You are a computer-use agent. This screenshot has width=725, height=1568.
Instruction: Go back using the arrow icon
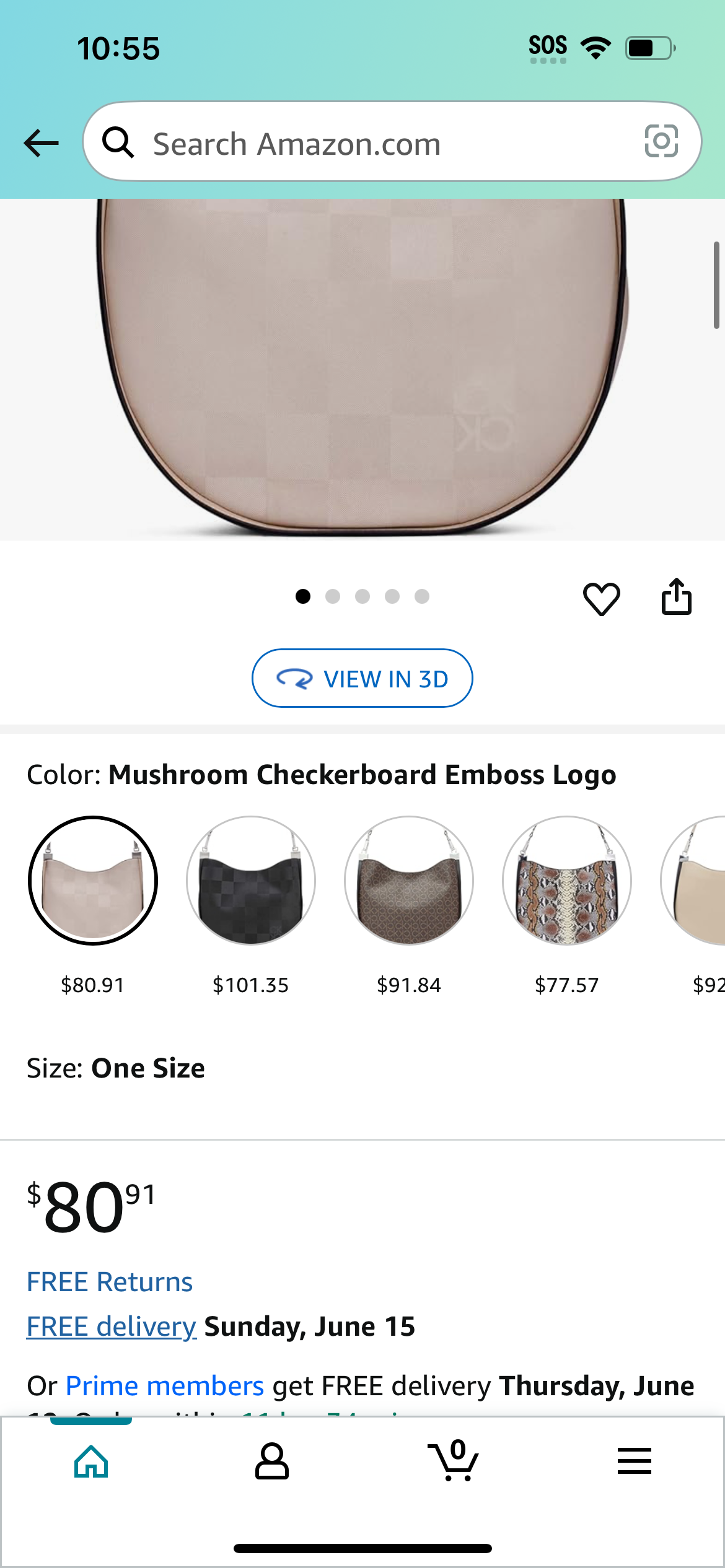point(42,143)
